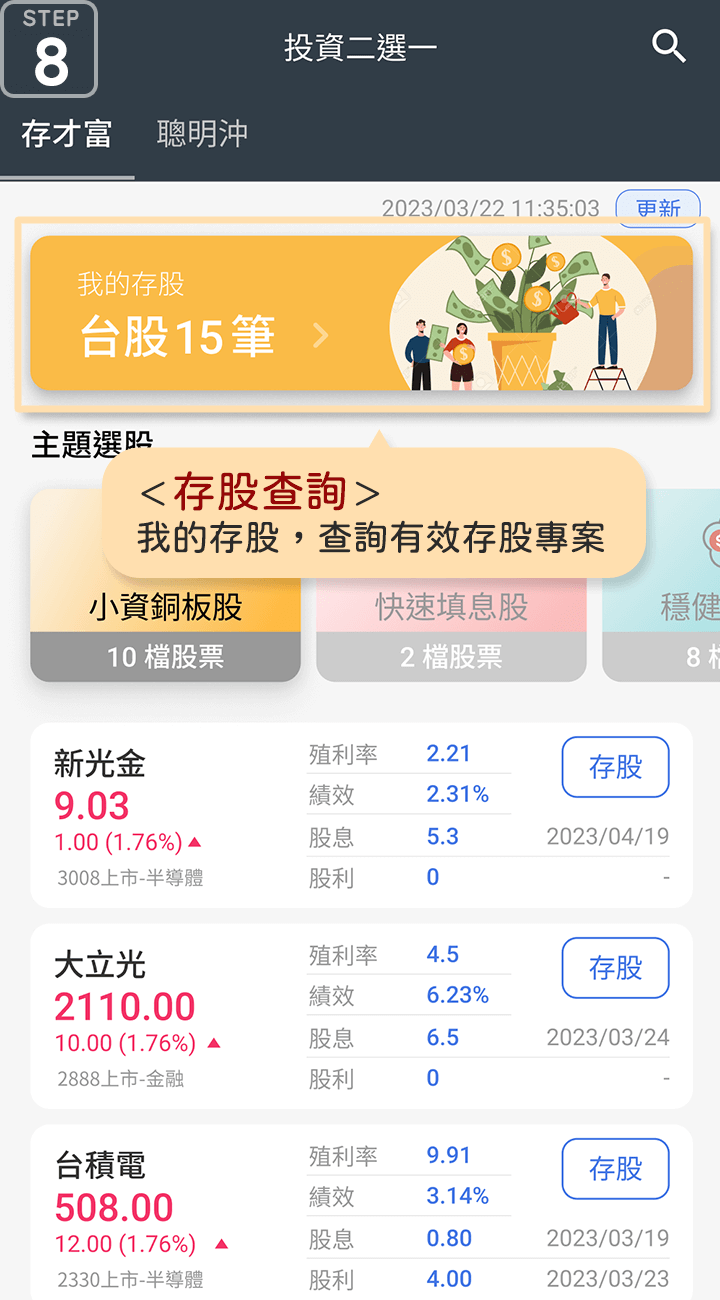Open the 台積電 stock card
The width and height of the screenshot is (720, 1300).
pyautogui.click(x=150, y=1215)
